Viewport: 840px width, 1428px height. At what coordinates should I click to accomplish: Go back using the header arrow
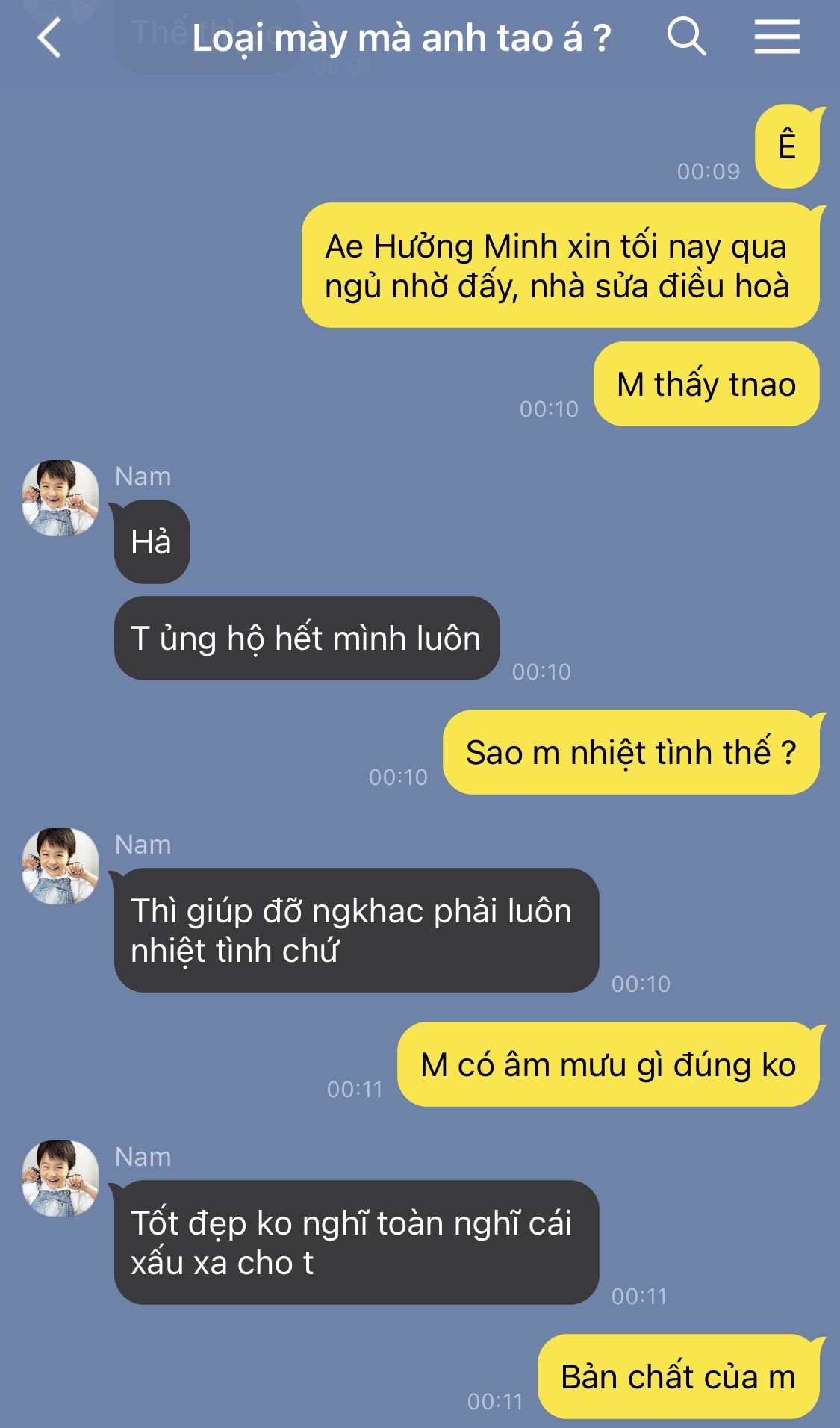tap(49, 38)
